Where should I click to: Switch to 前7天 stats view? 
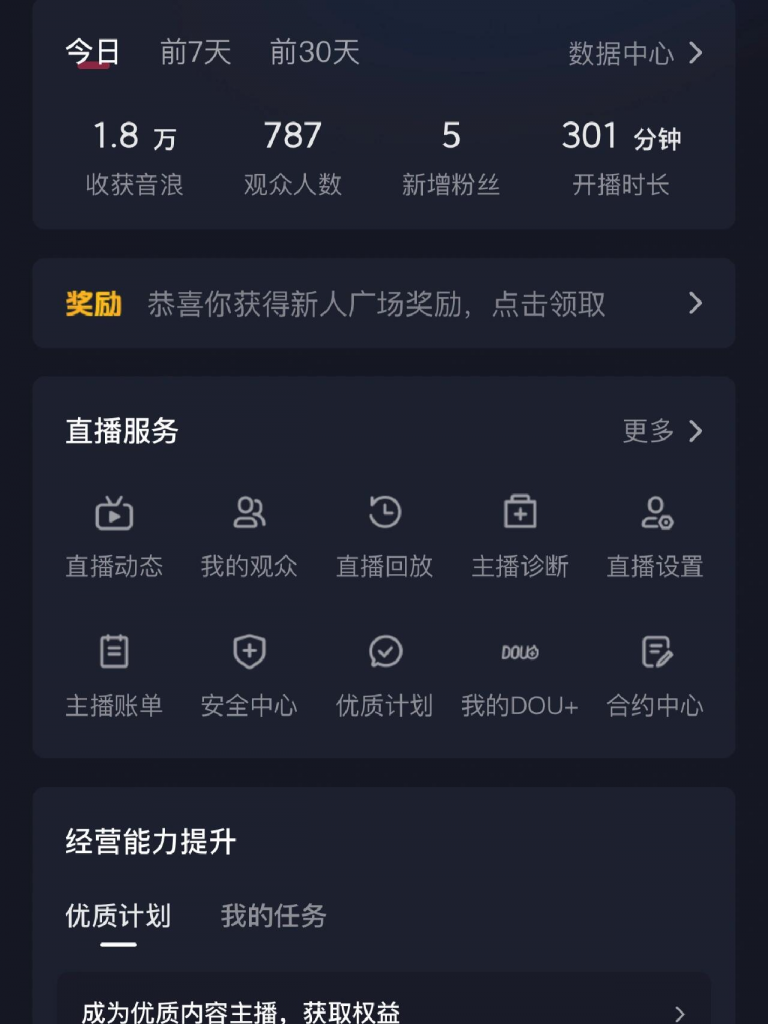click(x=196, y=54)
